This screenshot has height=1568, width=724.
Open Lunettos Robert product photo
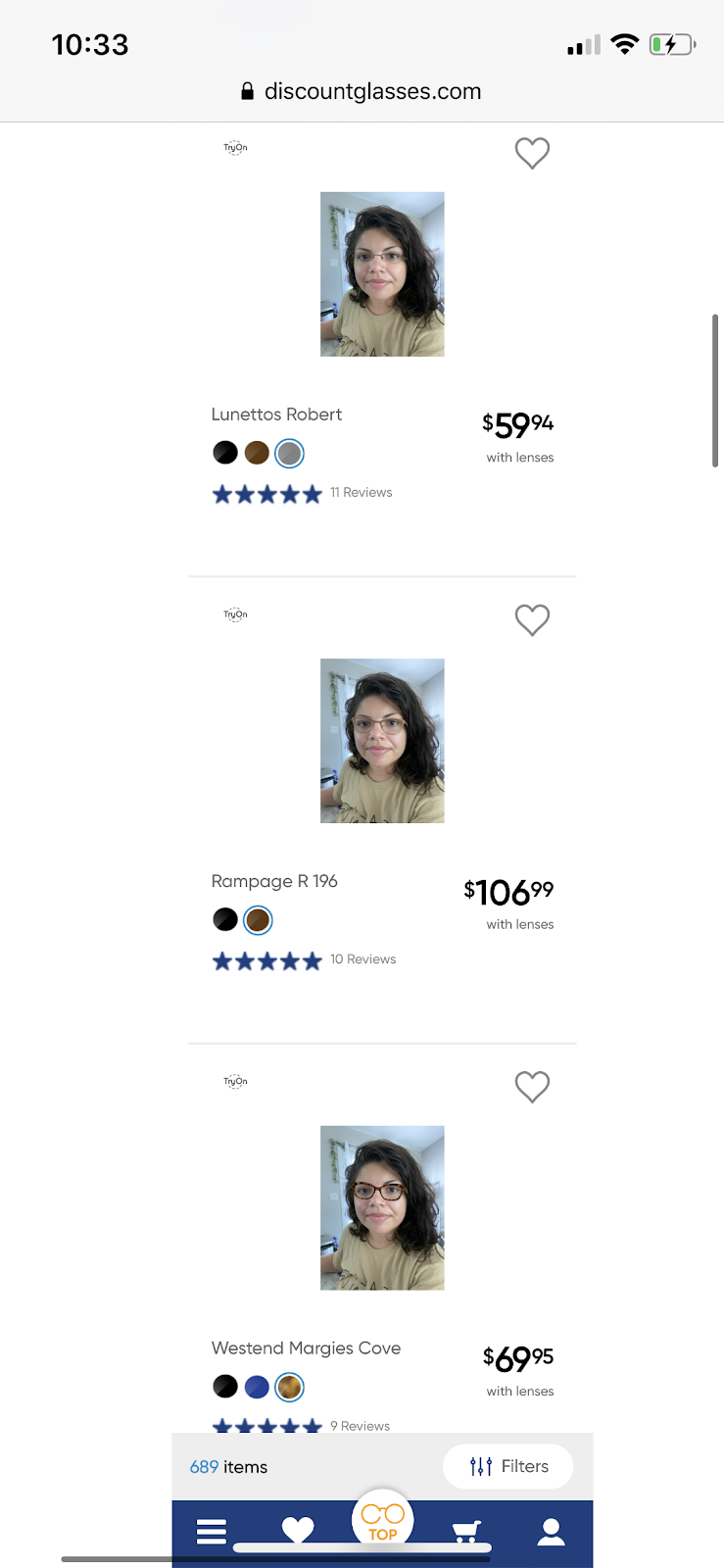coord(382,274)
